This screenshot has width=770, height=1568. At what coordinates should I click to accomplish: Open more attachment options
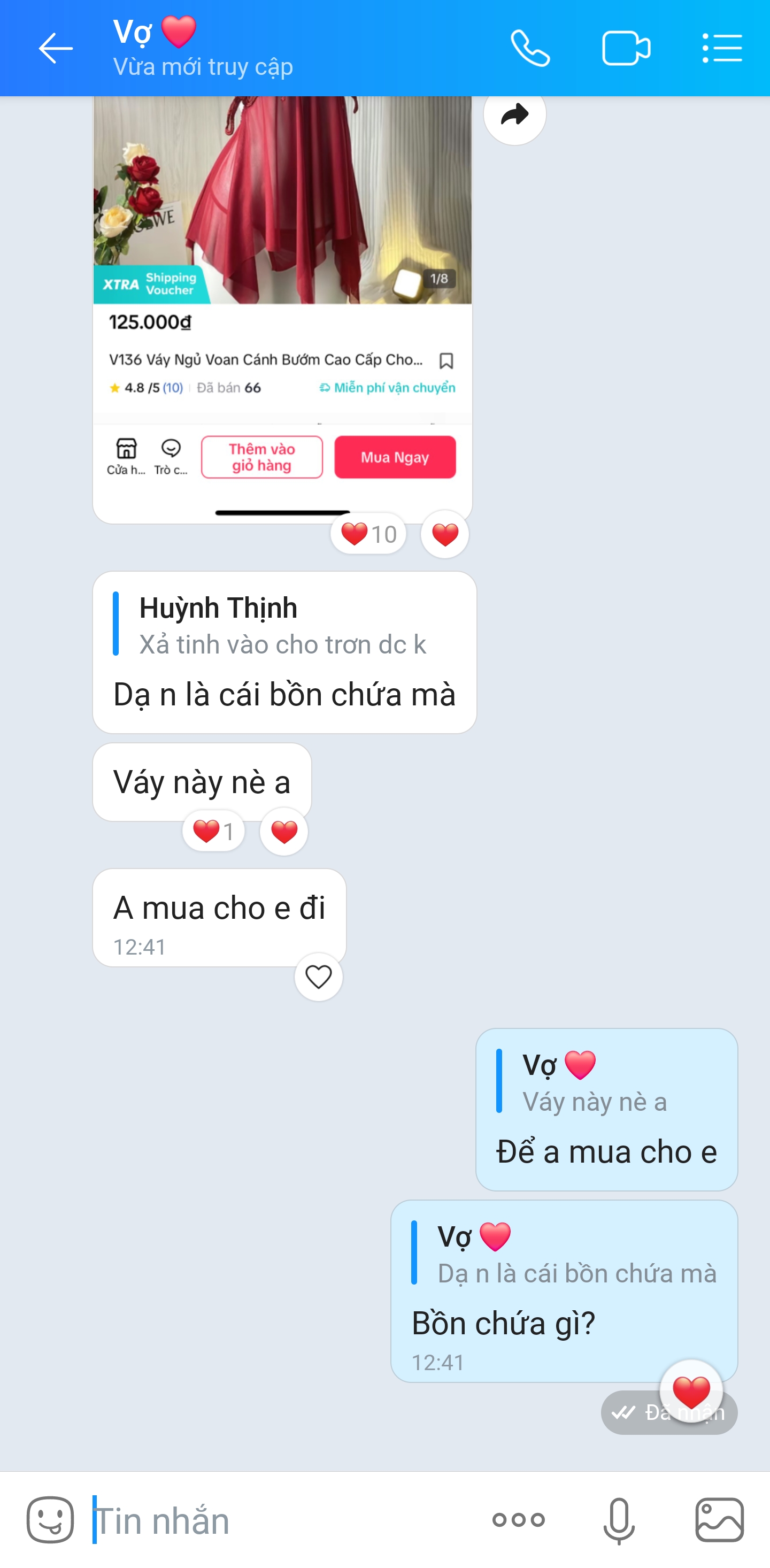point(518,1519)
